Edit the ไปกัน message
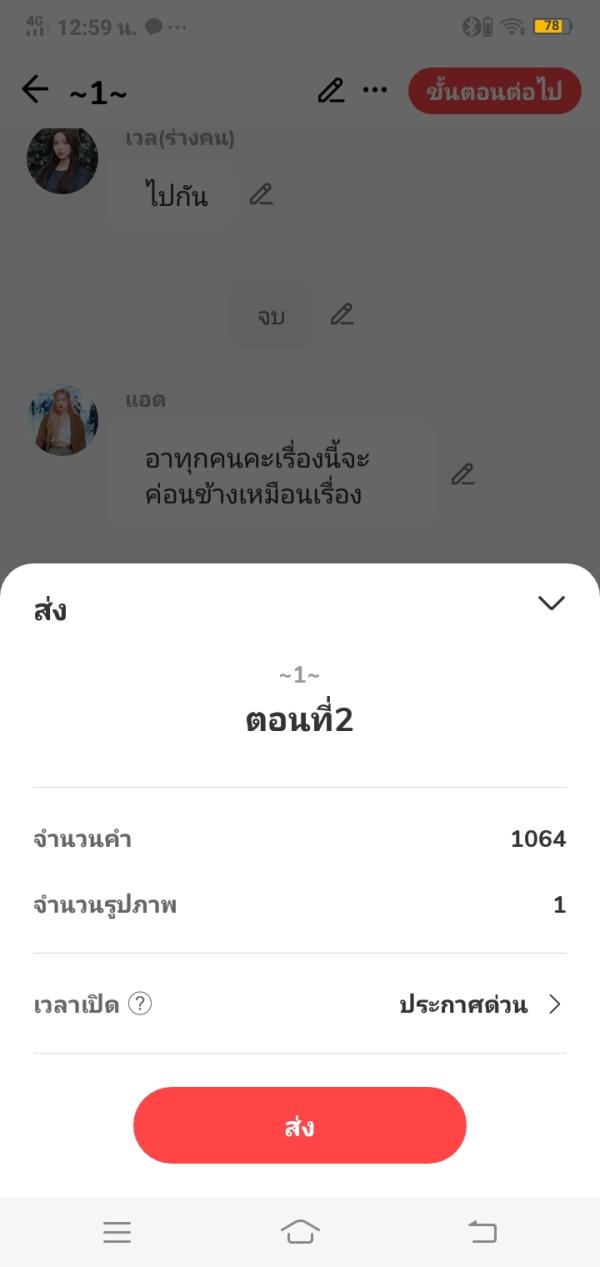The image size is (600, 1267). coord(261,195)
